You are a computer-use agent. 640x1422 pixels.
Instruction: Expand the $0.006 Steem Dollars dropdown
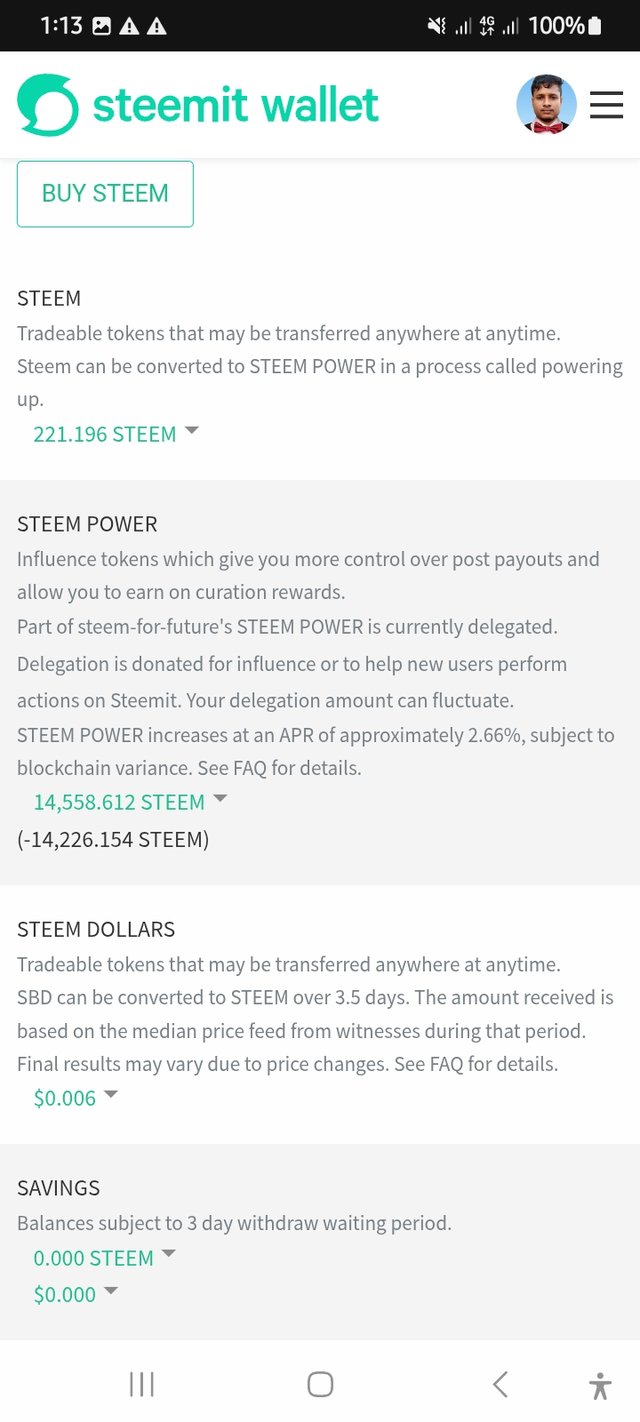(76, 1098)
